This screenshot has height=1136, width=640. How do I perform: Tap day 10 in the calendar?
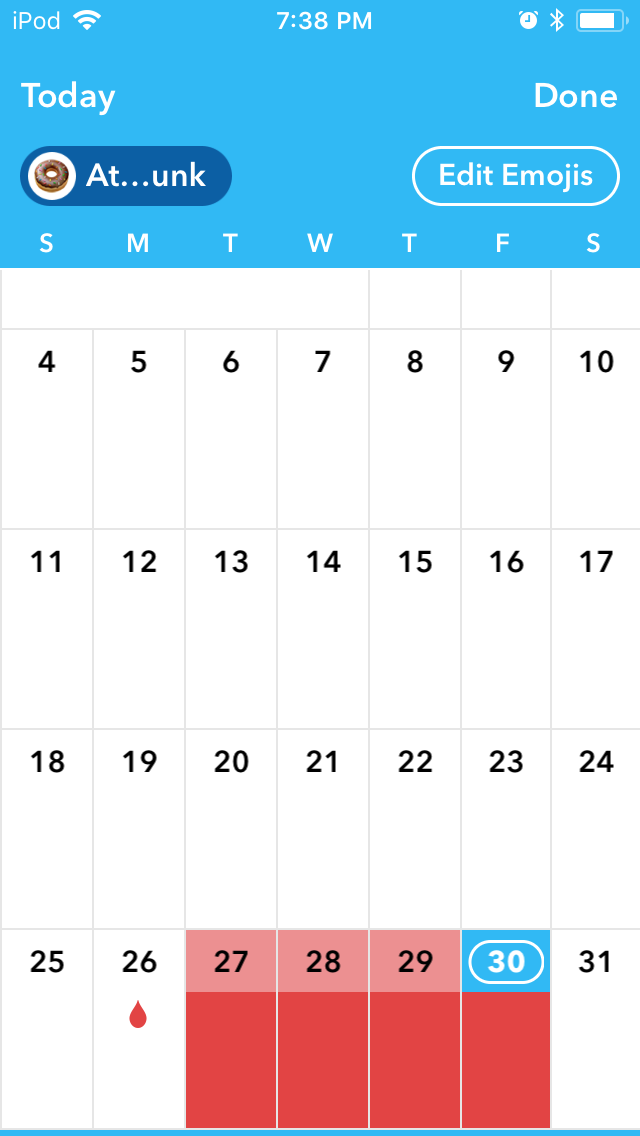[x=596, y=429]
